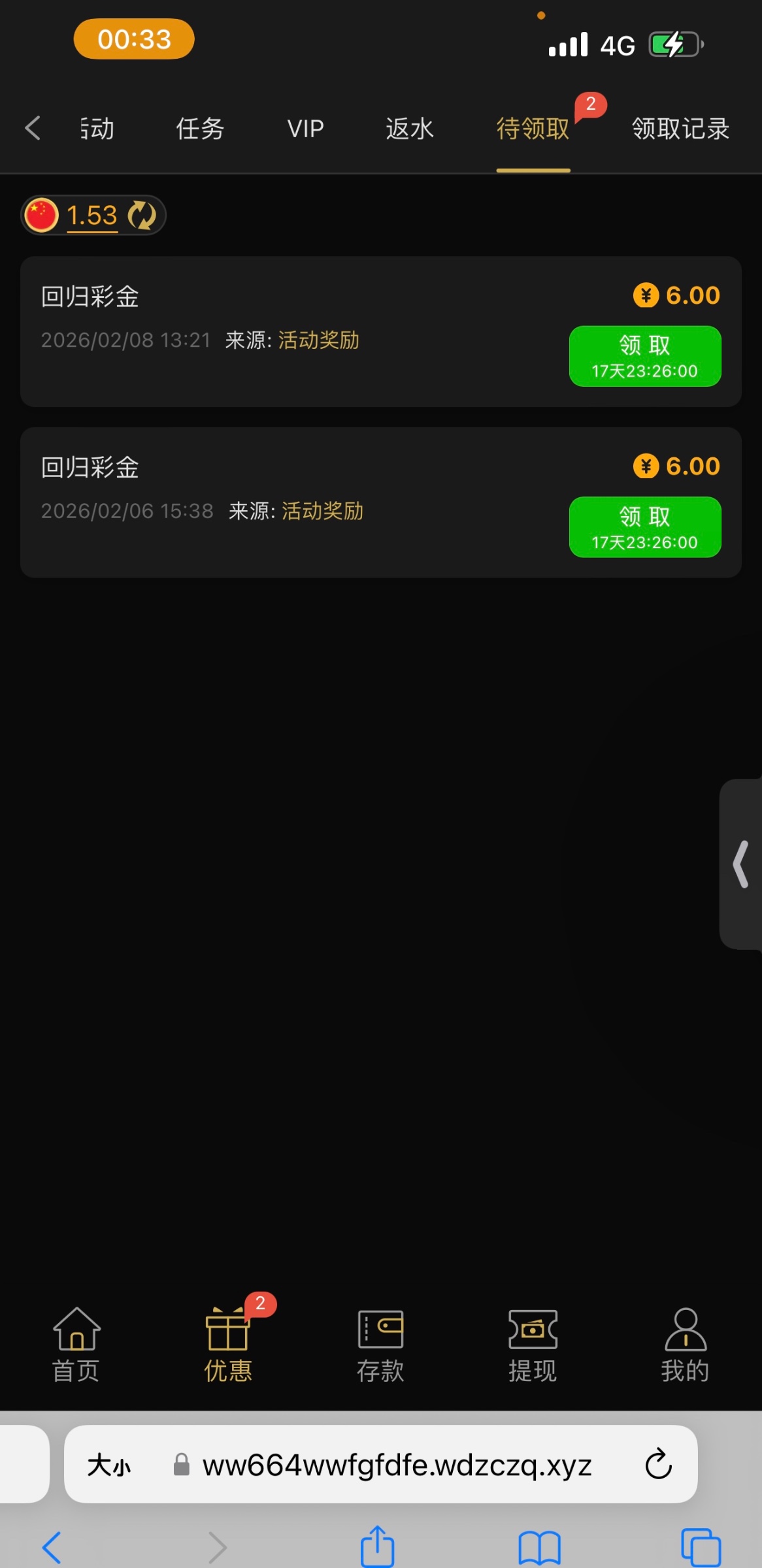Viewport: 762px width, 1568px height.
Task: Go back using the top-left arrow
Action: pos(33,128)
